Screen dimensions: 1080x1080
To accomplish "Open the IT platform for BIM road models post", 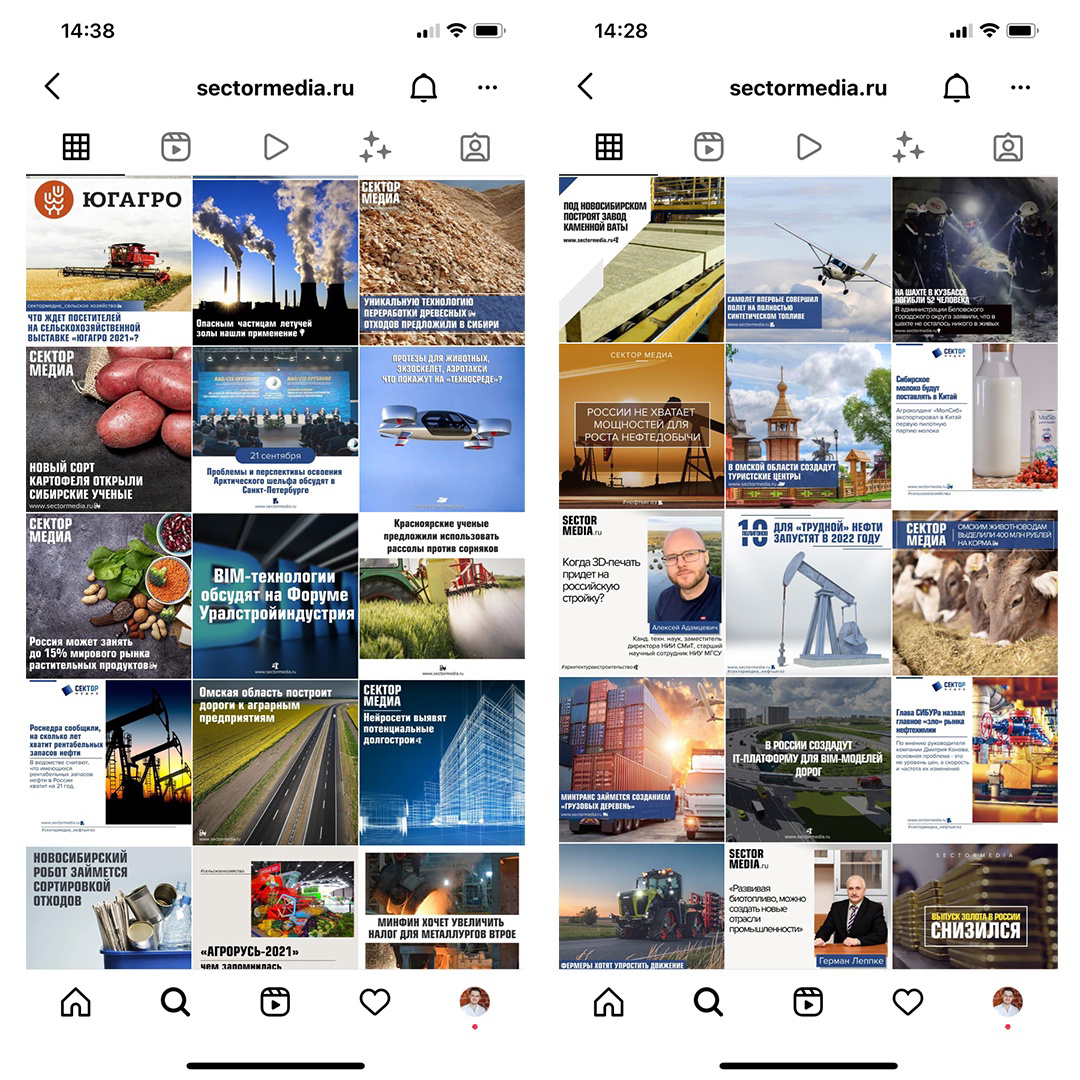I will 809,760.
